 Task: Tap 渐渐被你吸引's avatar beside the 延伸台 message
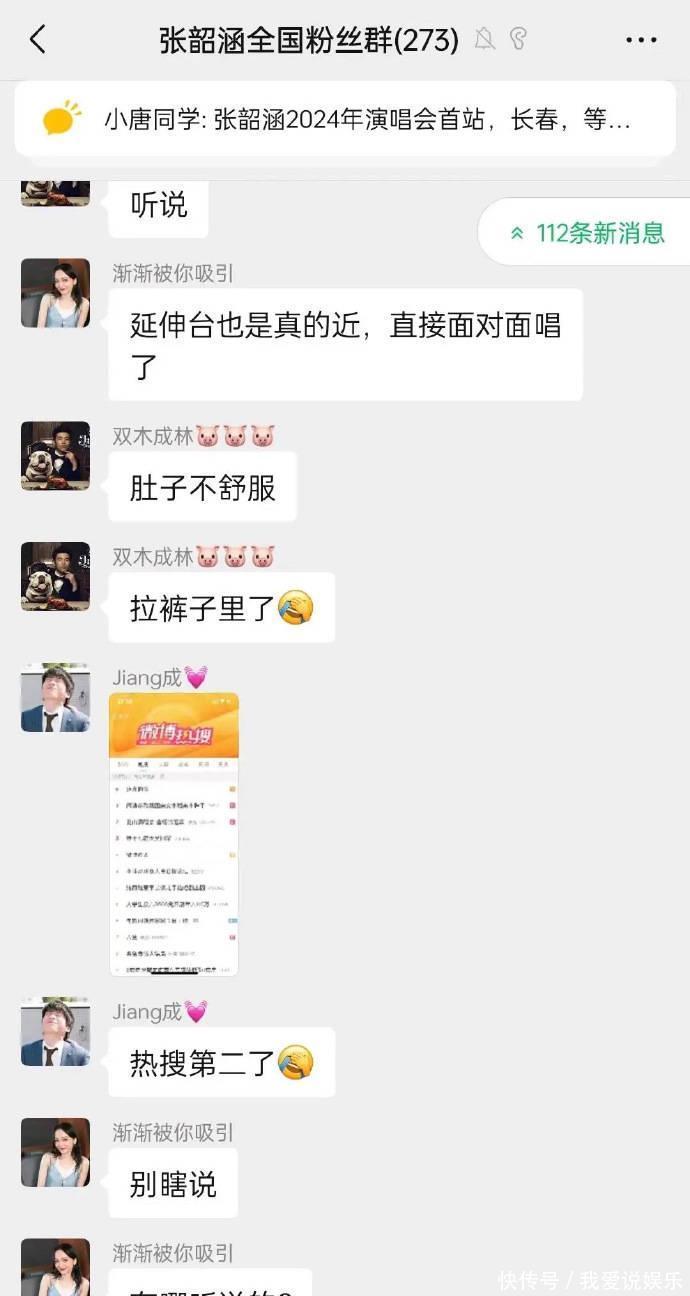click(x=55, y=293)
